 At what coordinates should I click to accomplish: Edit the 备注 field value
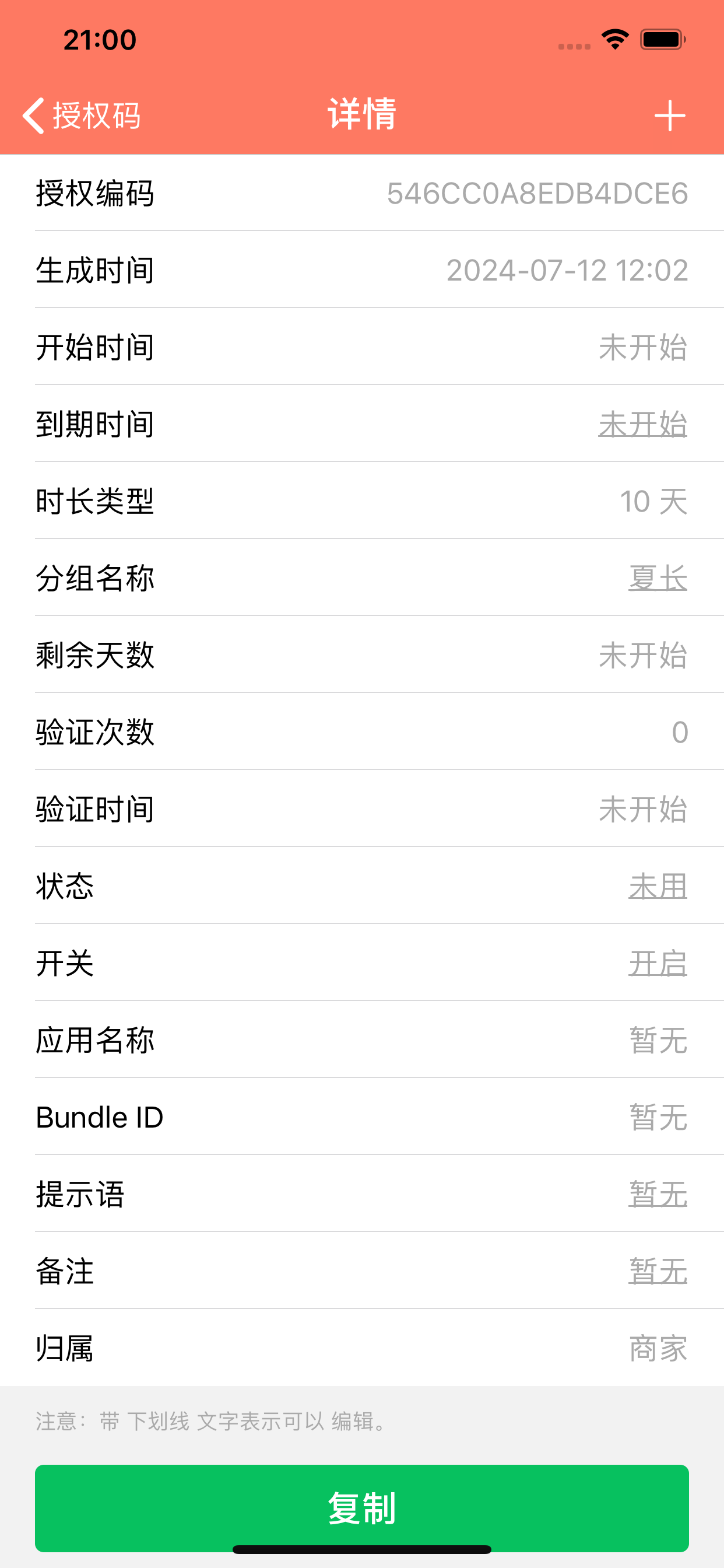pos(657,1272)
